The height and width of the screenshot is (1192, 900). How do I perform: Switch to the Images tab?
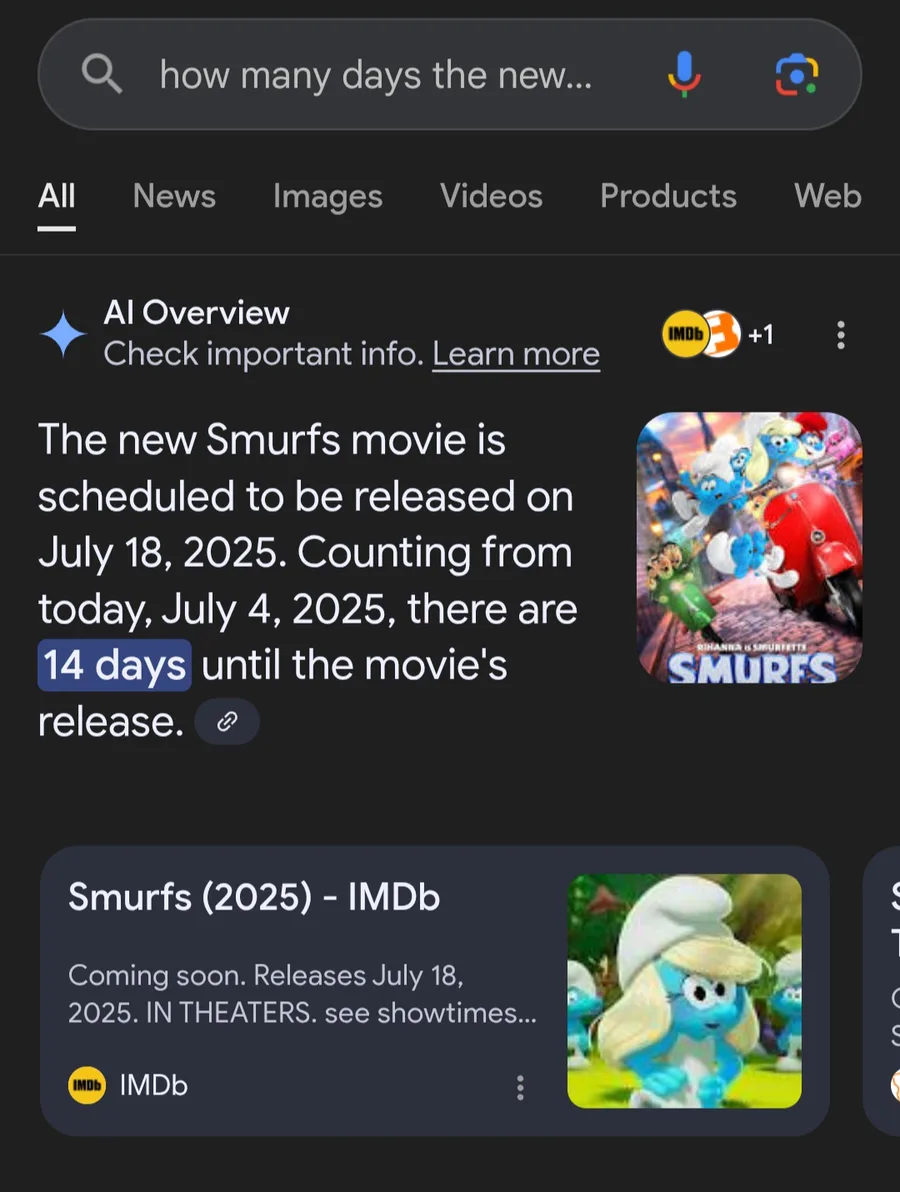tap(327, 196)
